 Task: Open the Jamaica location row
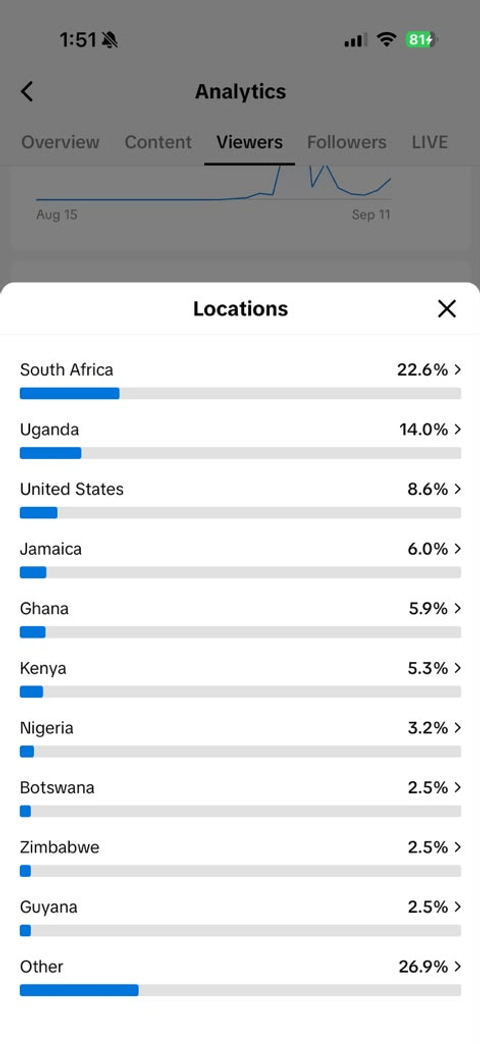pyautogui.click(x=240, y=560)
